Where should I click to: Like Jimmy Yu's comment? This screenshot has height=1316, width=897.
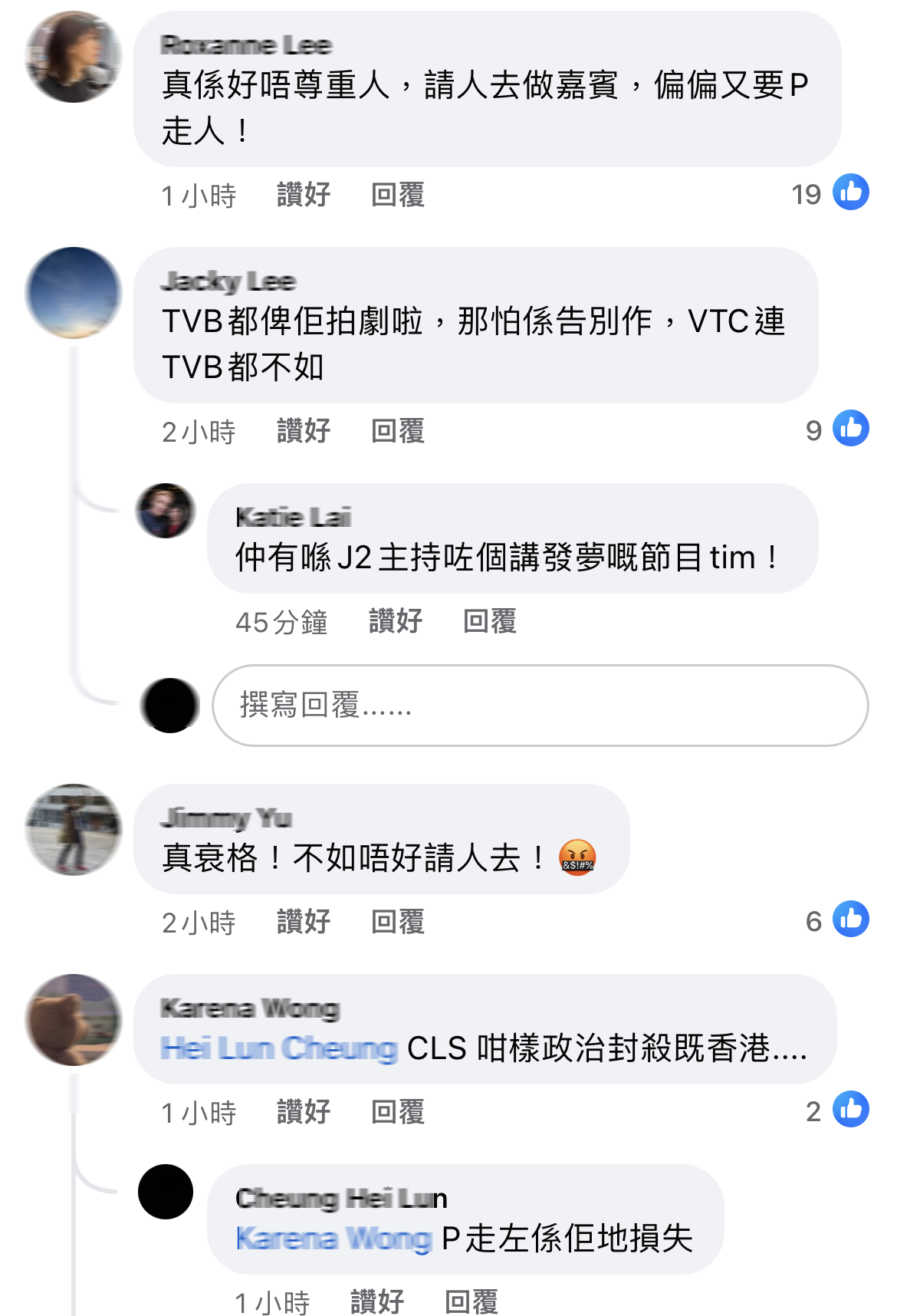click(303, 922)
